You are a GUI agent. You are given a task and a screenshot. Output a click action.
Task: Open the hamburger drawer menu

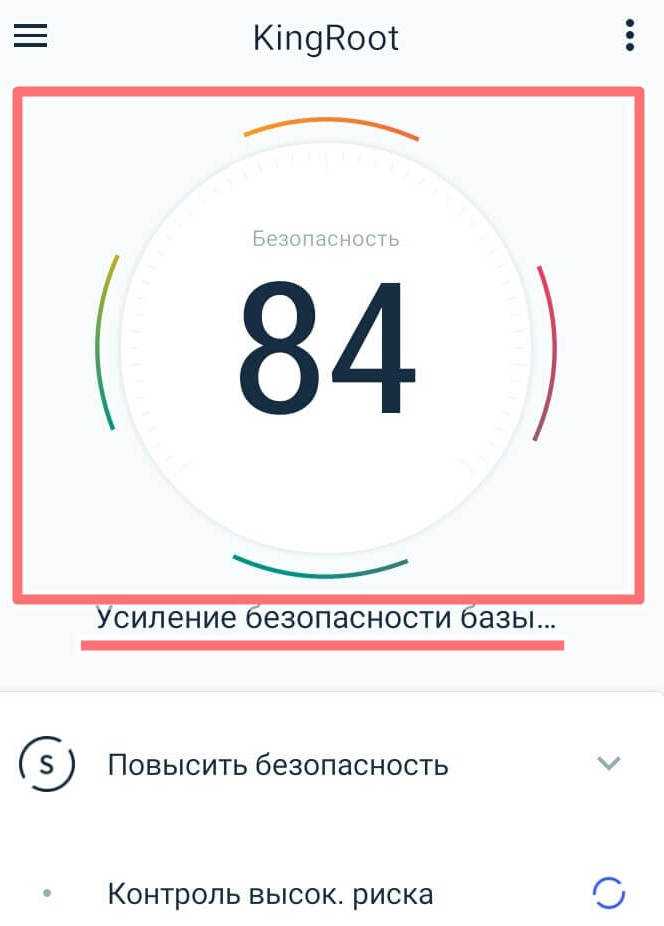30,36
